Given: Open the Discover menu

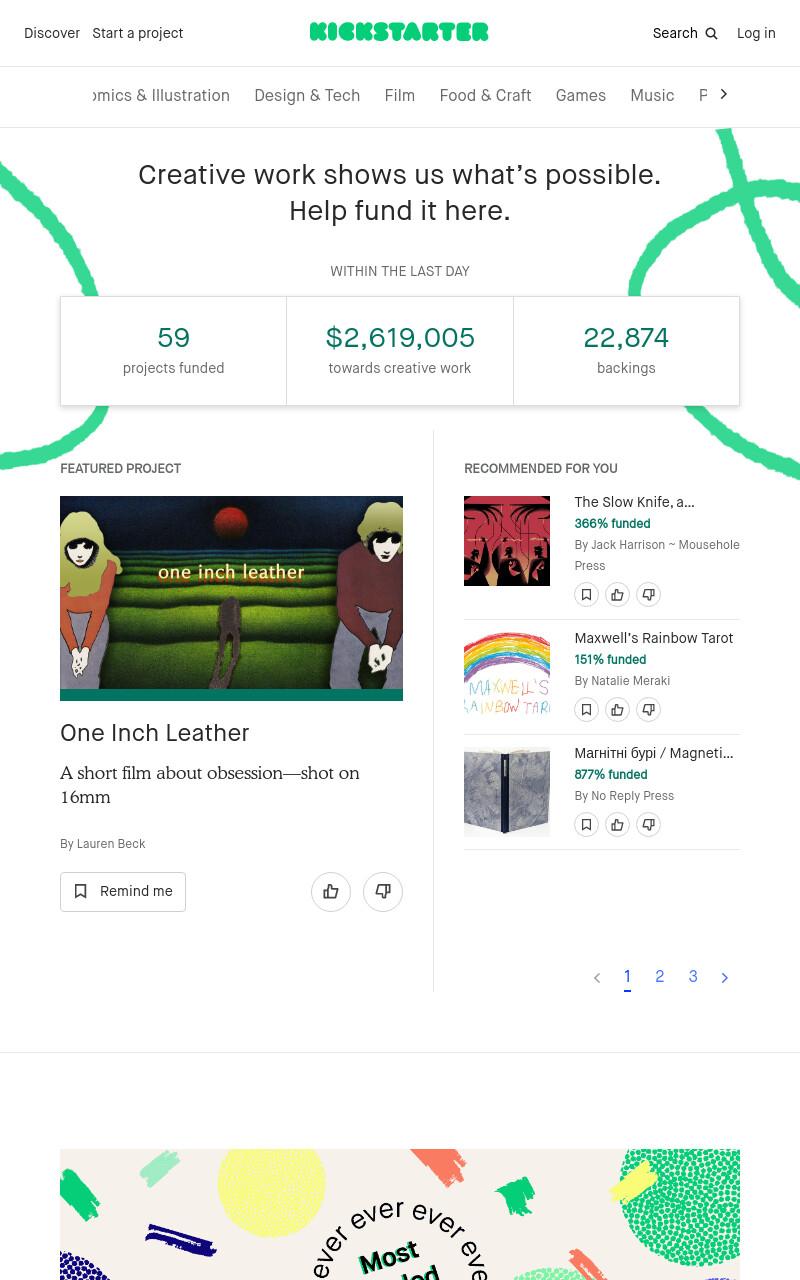Looking at the screenshot, I should pyautogui.click(x=52, y=33).
